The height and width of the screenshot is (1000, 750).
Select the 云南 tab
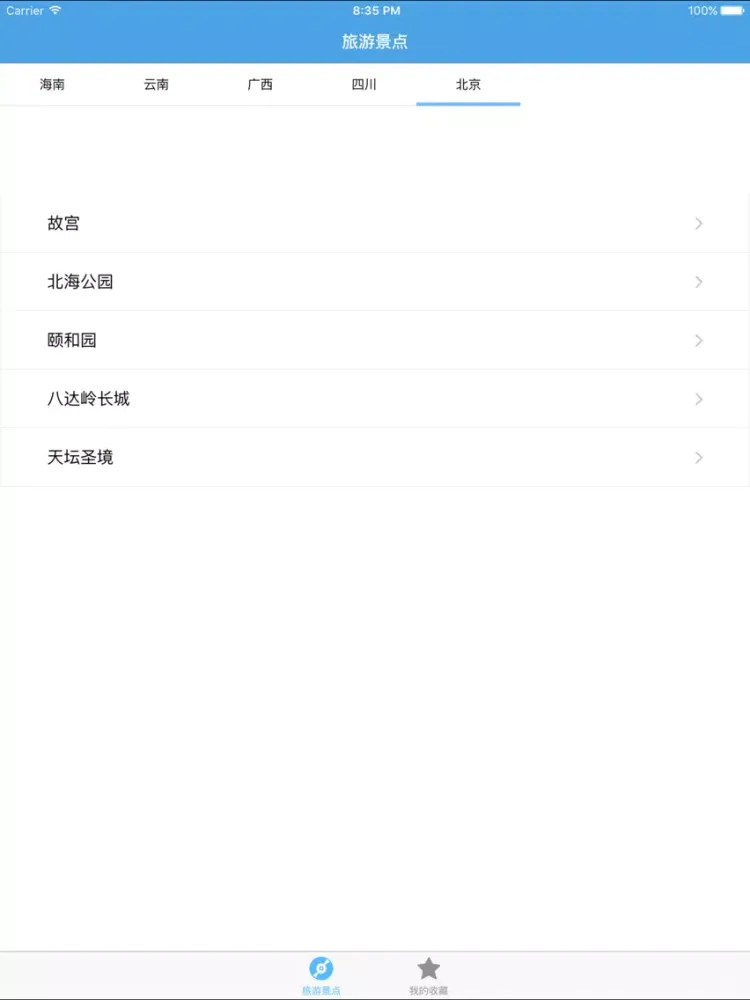156,85
